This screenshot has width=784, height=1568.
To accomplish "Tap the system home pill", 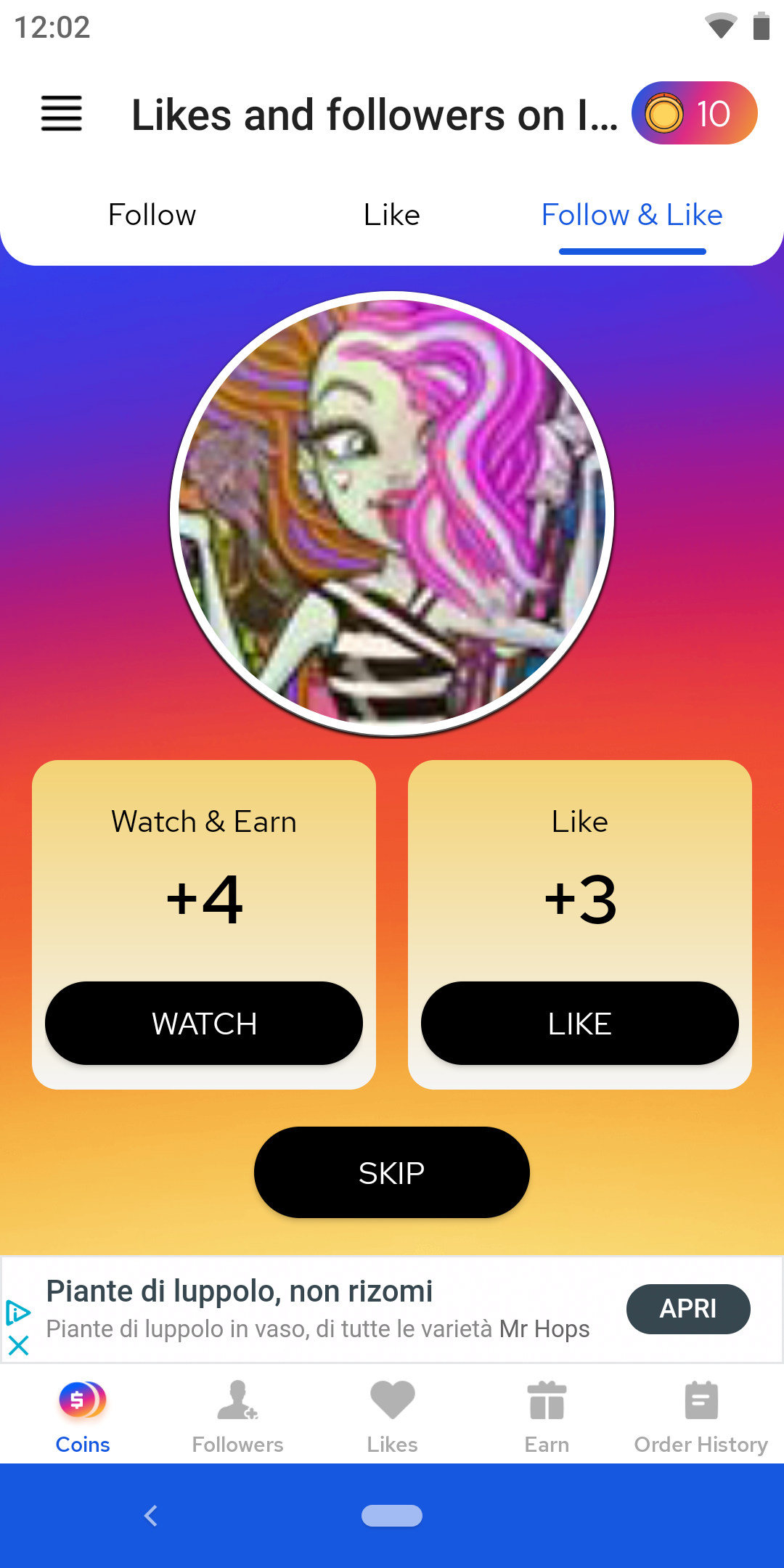I will (392, 1516).
